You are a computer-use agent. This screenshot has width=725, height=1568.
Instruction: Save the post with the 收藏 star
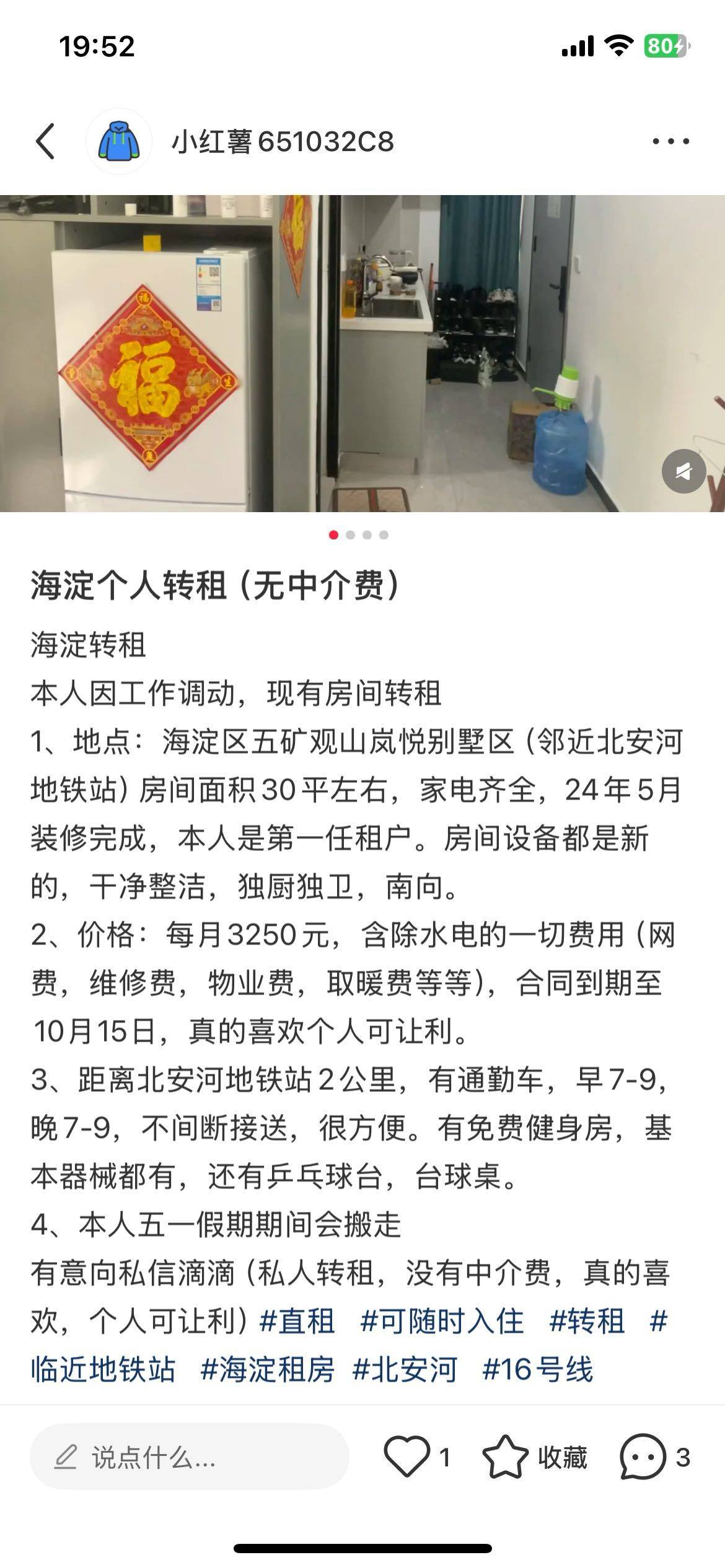(505, 1457)
